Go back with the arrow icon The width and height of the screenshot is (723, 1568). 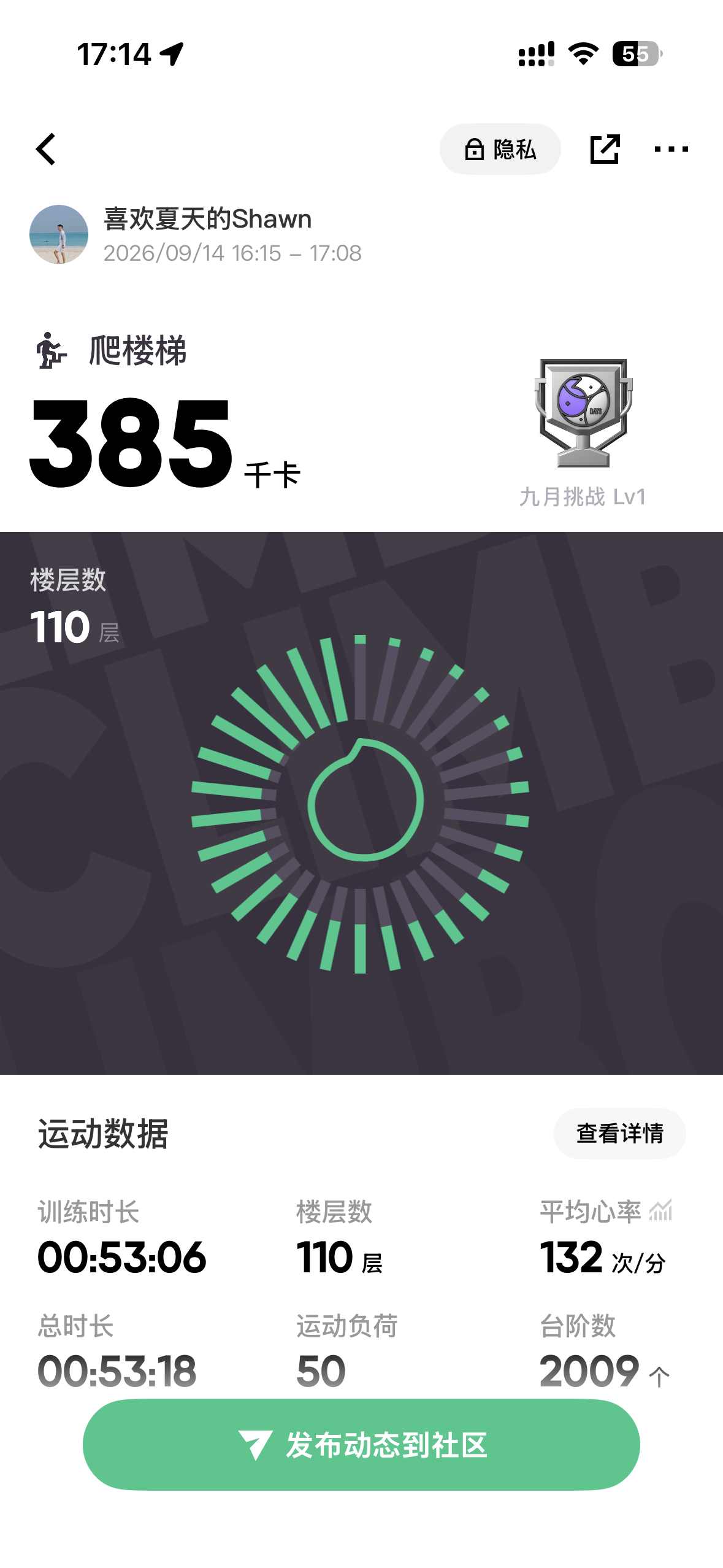[x=46, y=149]
